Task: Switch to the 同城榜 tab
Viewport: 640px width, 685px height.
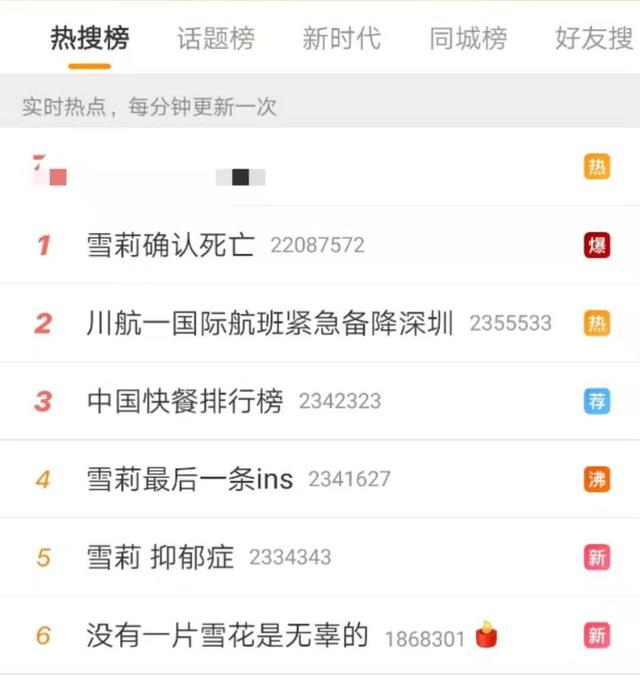Action: click(468, 39)
